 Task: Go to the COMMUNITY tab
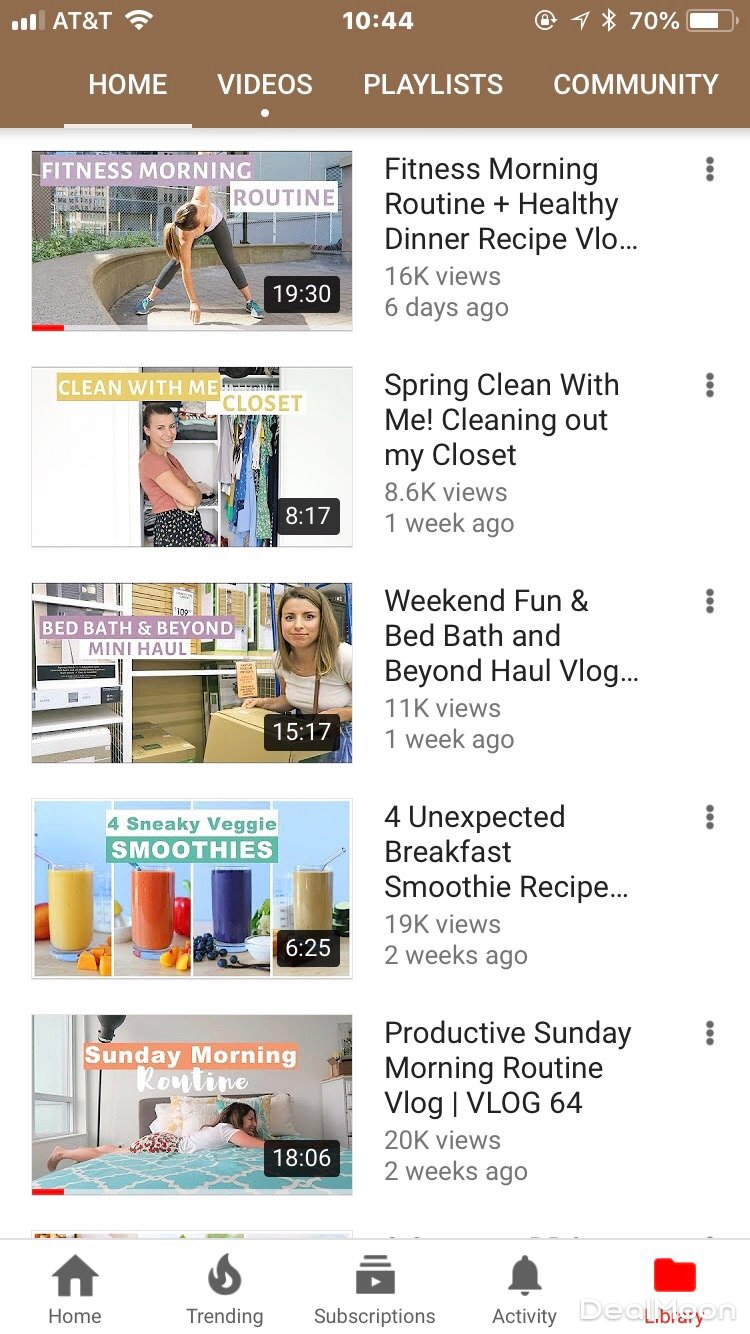coord(636,85)
